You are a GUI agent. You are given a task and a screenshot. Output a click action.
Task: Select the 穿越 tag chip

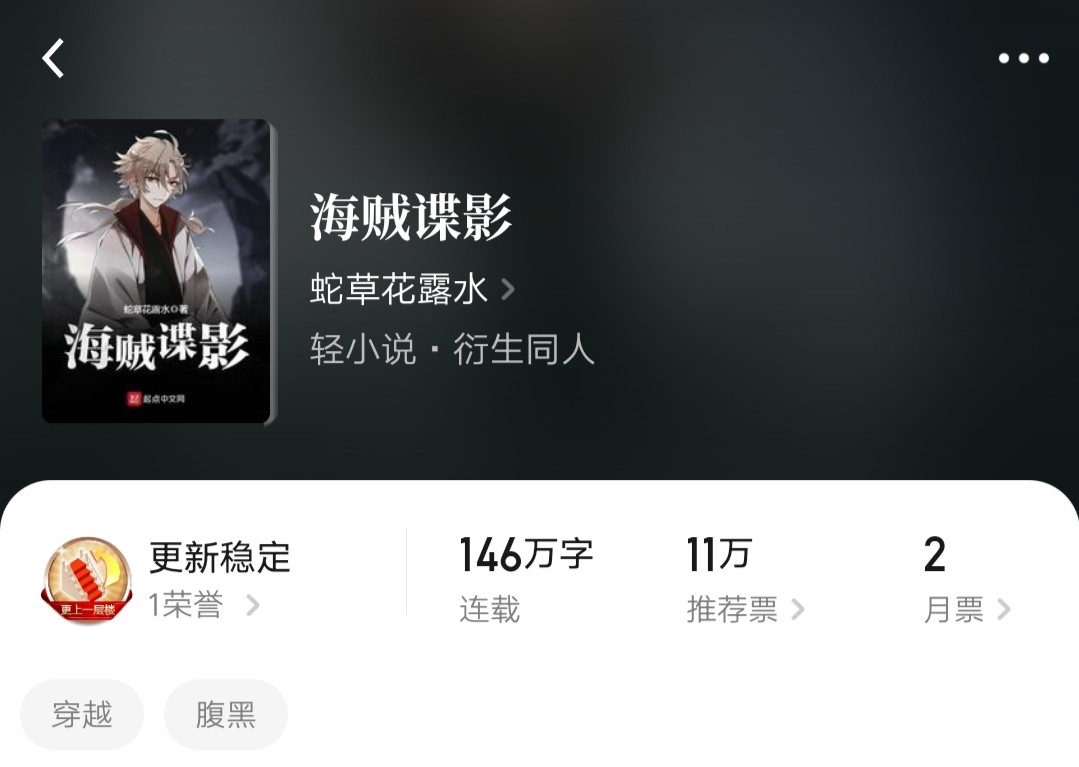pos(82,715)
